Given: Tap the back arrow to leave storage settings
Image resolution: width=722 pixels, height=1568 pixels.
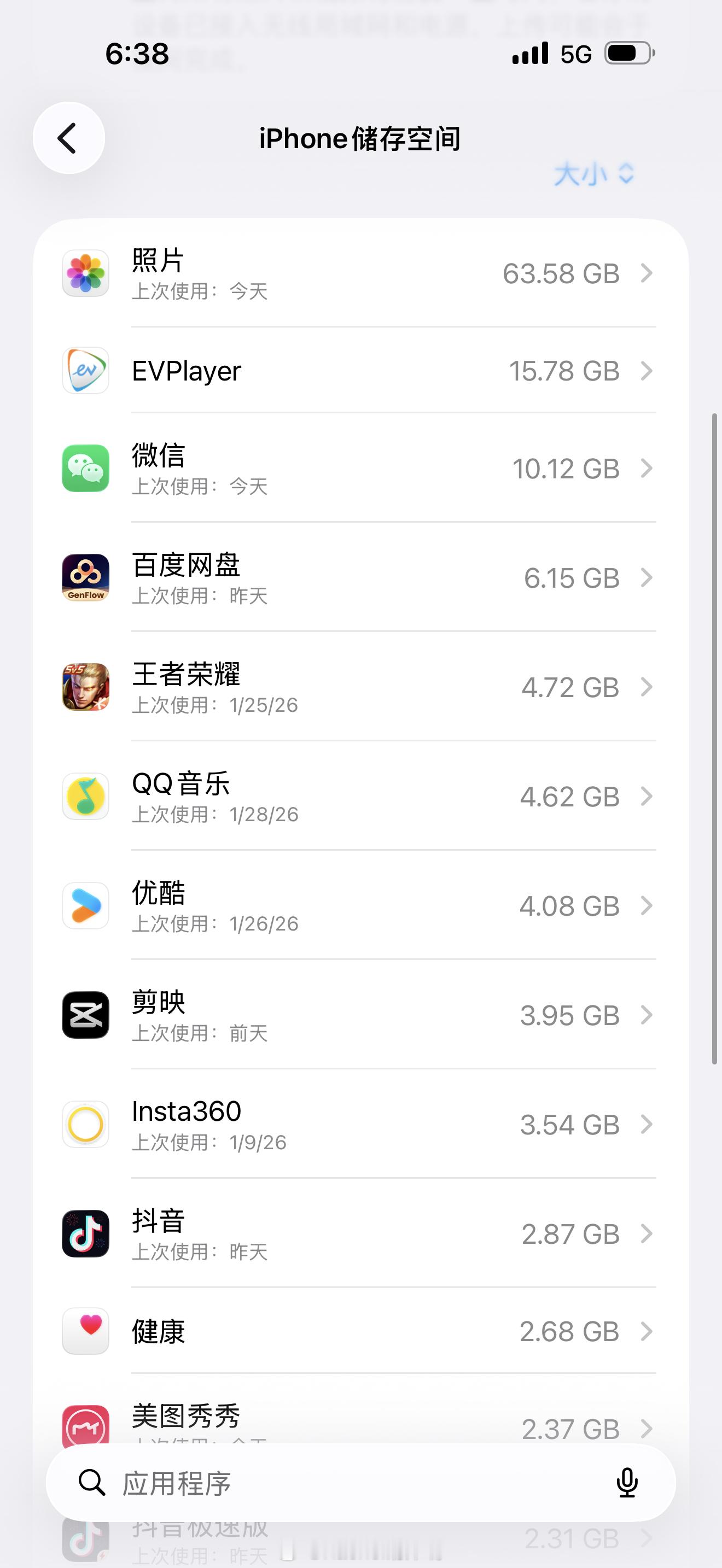Looking at the screenshot, I should [68, 138].
